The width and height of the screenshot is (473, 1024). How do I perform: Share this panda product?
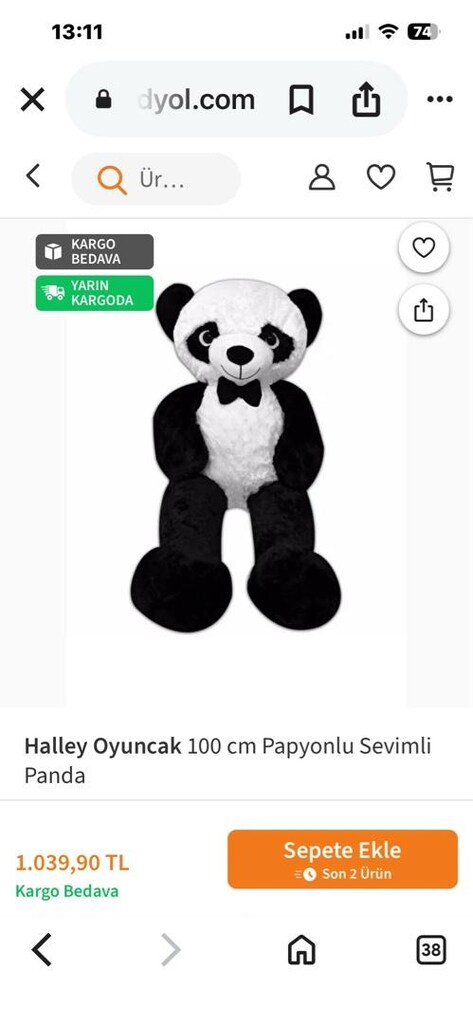423,310
